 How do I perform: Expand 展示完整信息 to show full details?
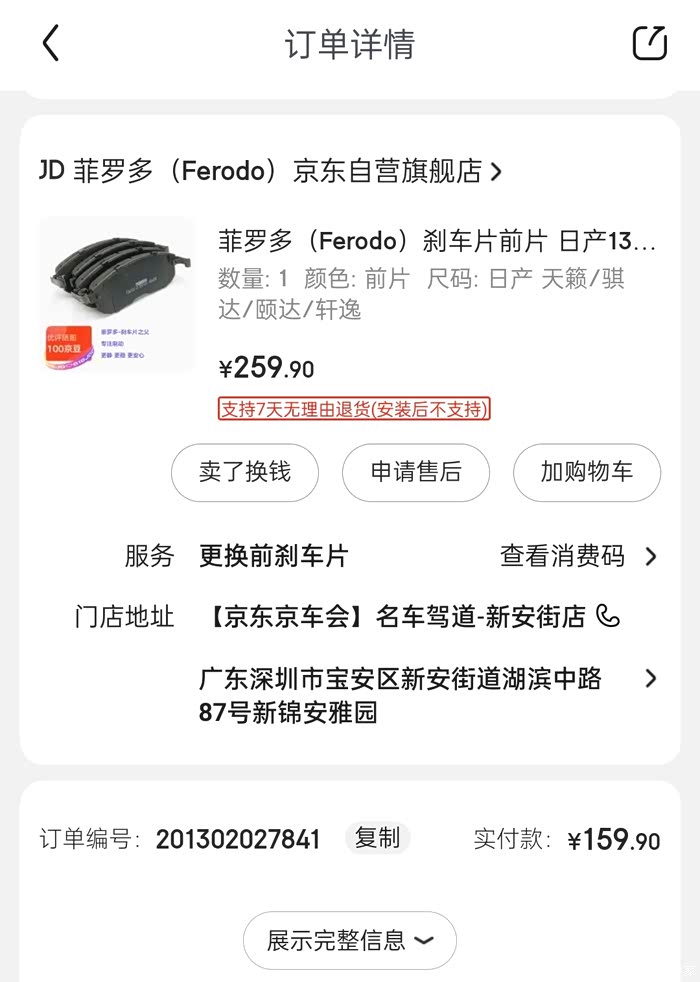coord(350,940)
